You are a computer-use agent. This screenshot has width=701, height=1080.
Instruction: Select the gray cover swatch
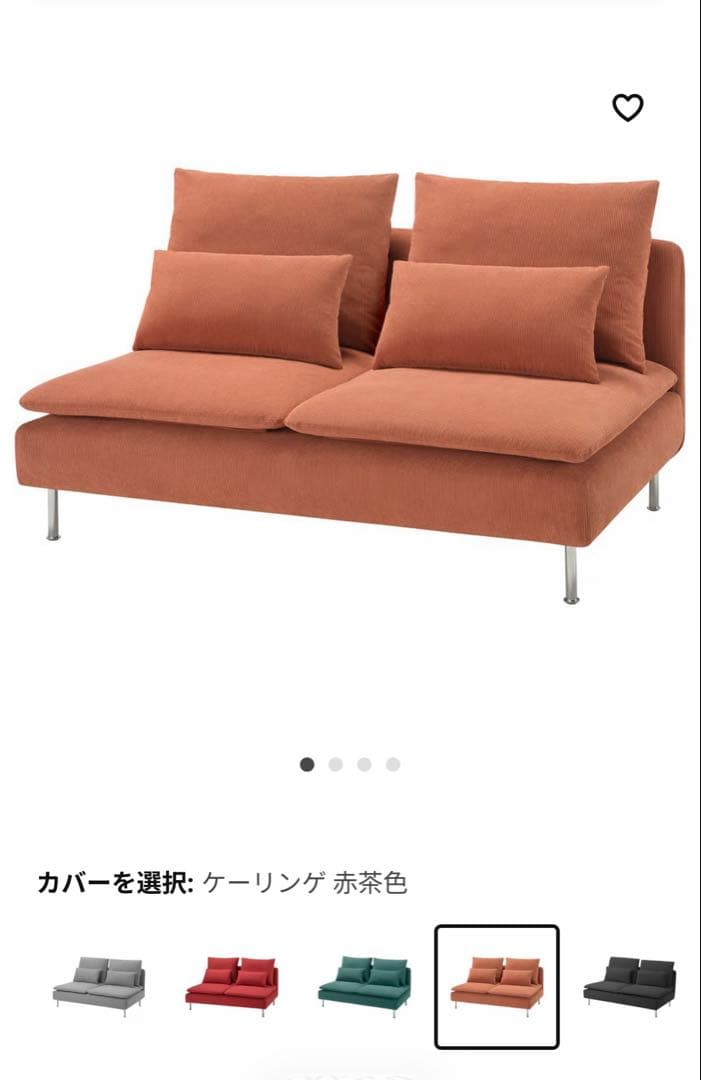click(x=99, y=986)
